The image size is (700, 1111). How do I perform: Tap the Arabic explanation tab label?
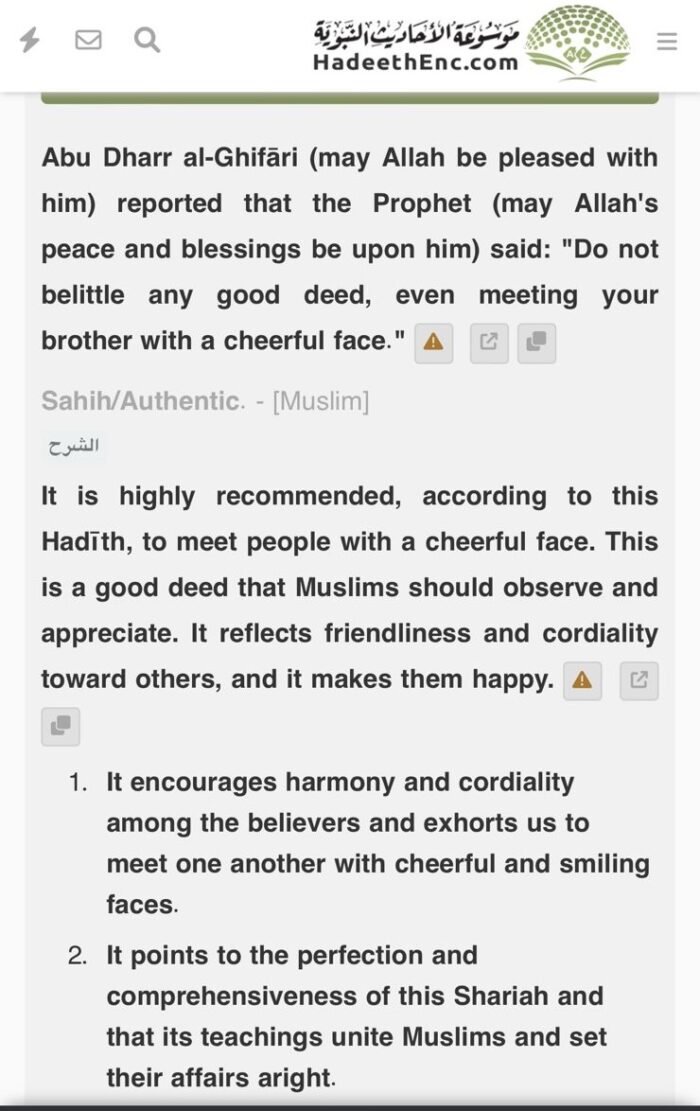[74, 446]
